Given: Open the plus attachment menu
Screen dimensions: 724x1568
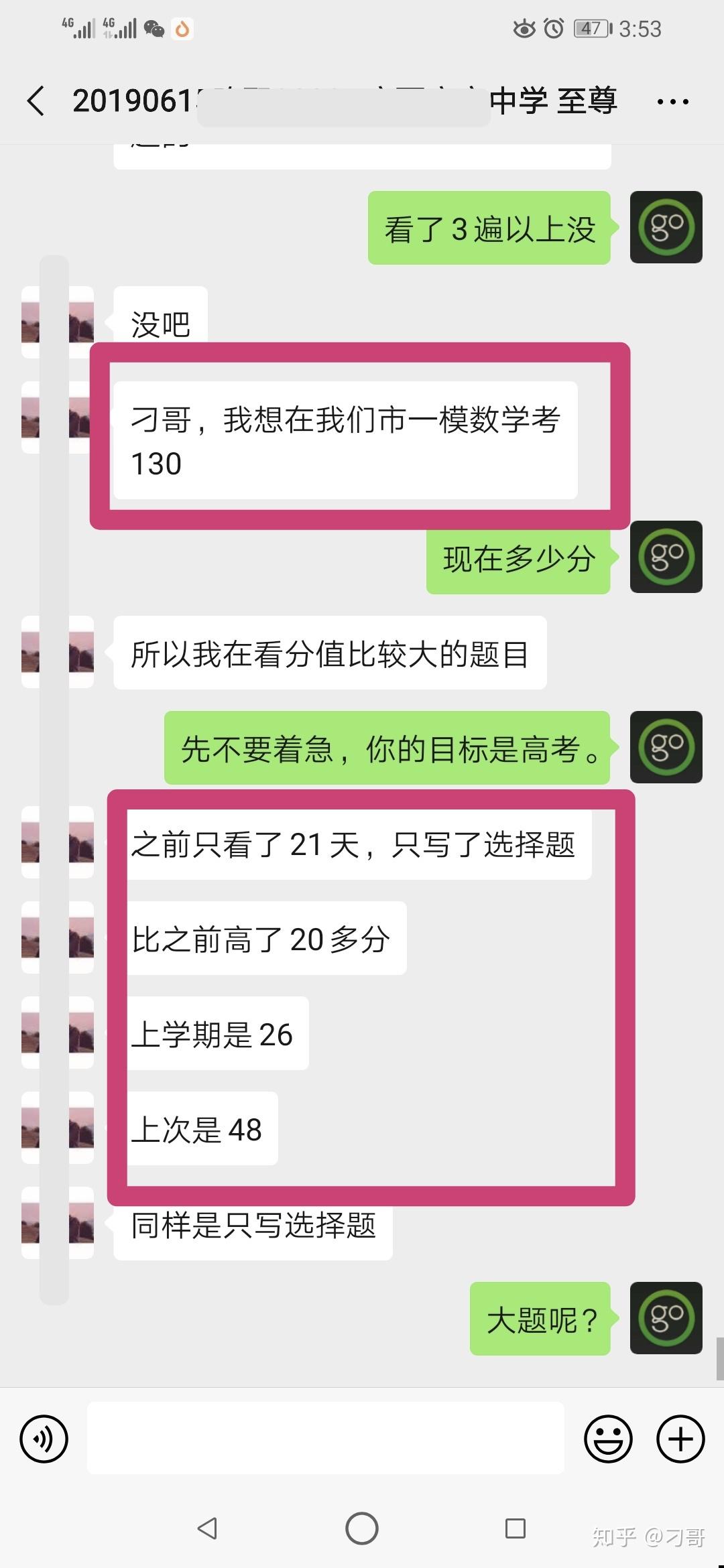Looking at the screenshot, I should pos(680,1439).
